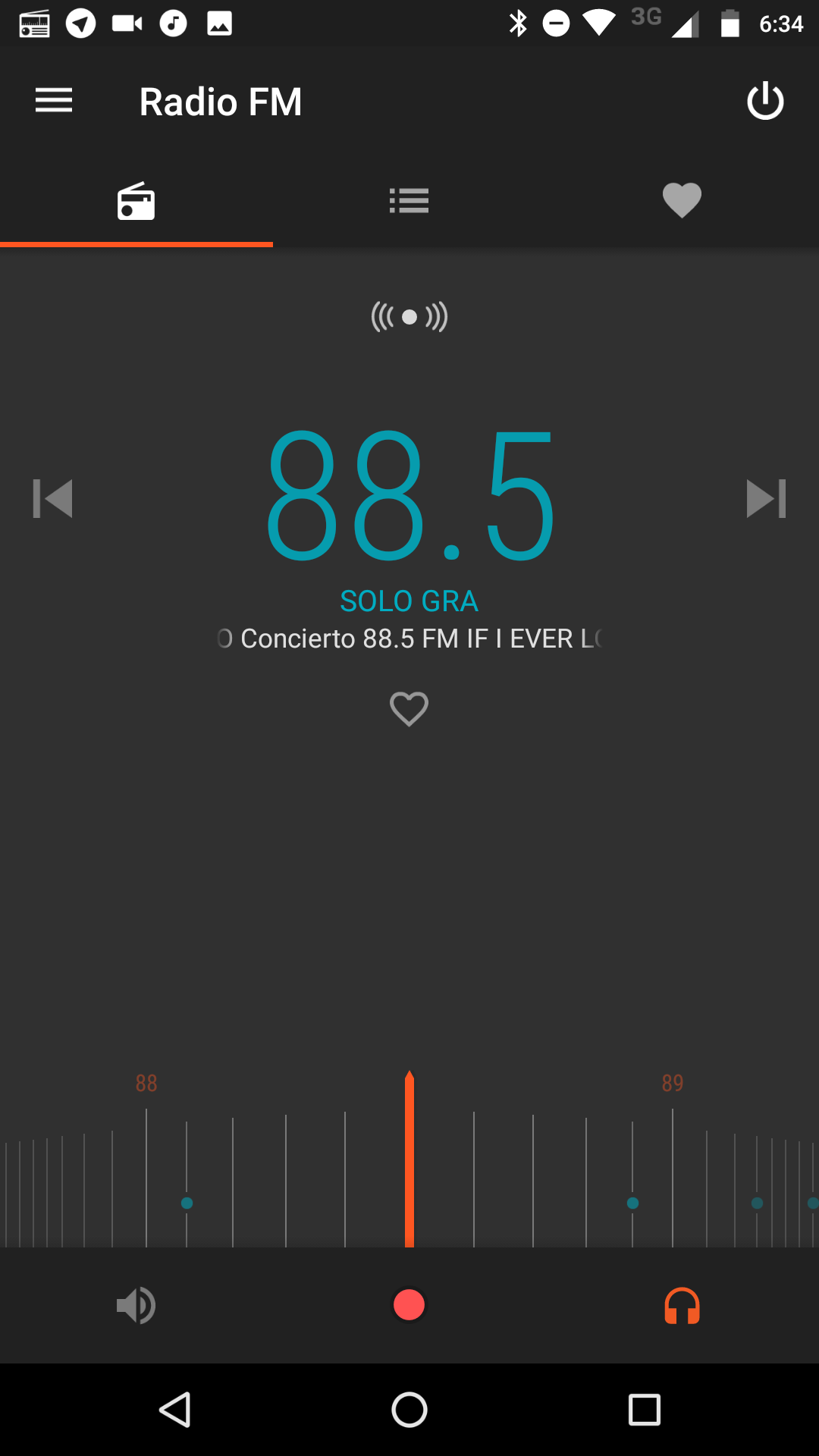This screenshot has height=1456, width=819.
Task: Switch to the station list tab
Action: coord(409,202)
